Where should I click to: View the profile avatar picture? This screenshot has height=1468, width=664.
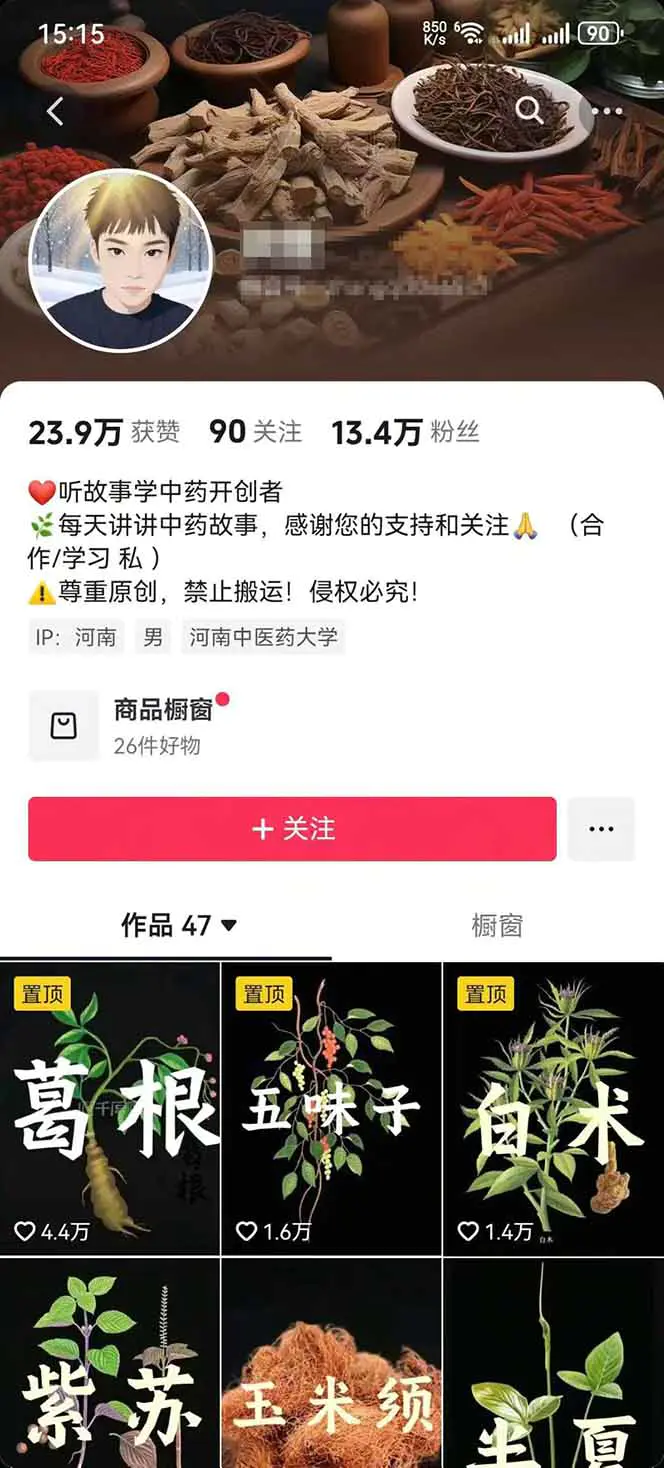pos(120,260)
